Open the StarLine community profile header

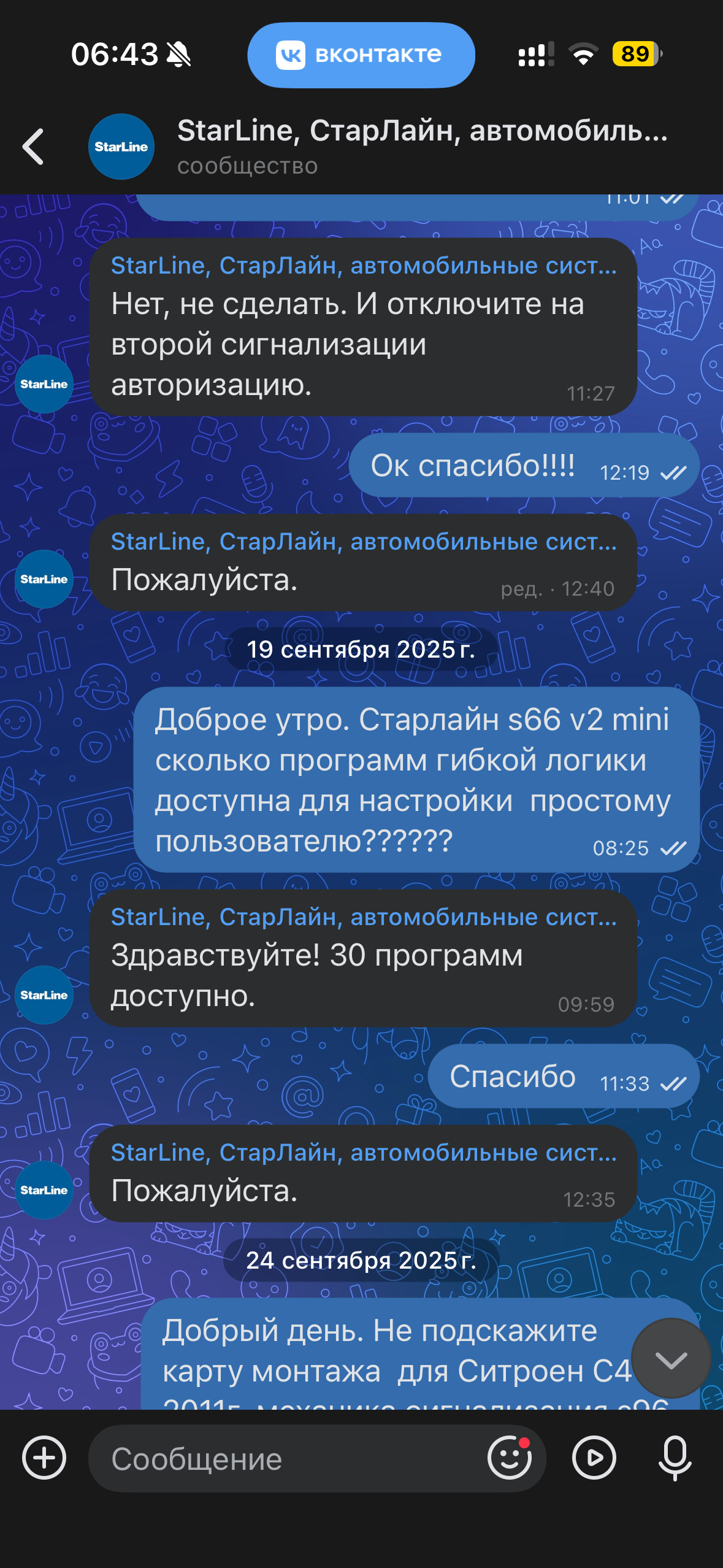coord(421,146)
